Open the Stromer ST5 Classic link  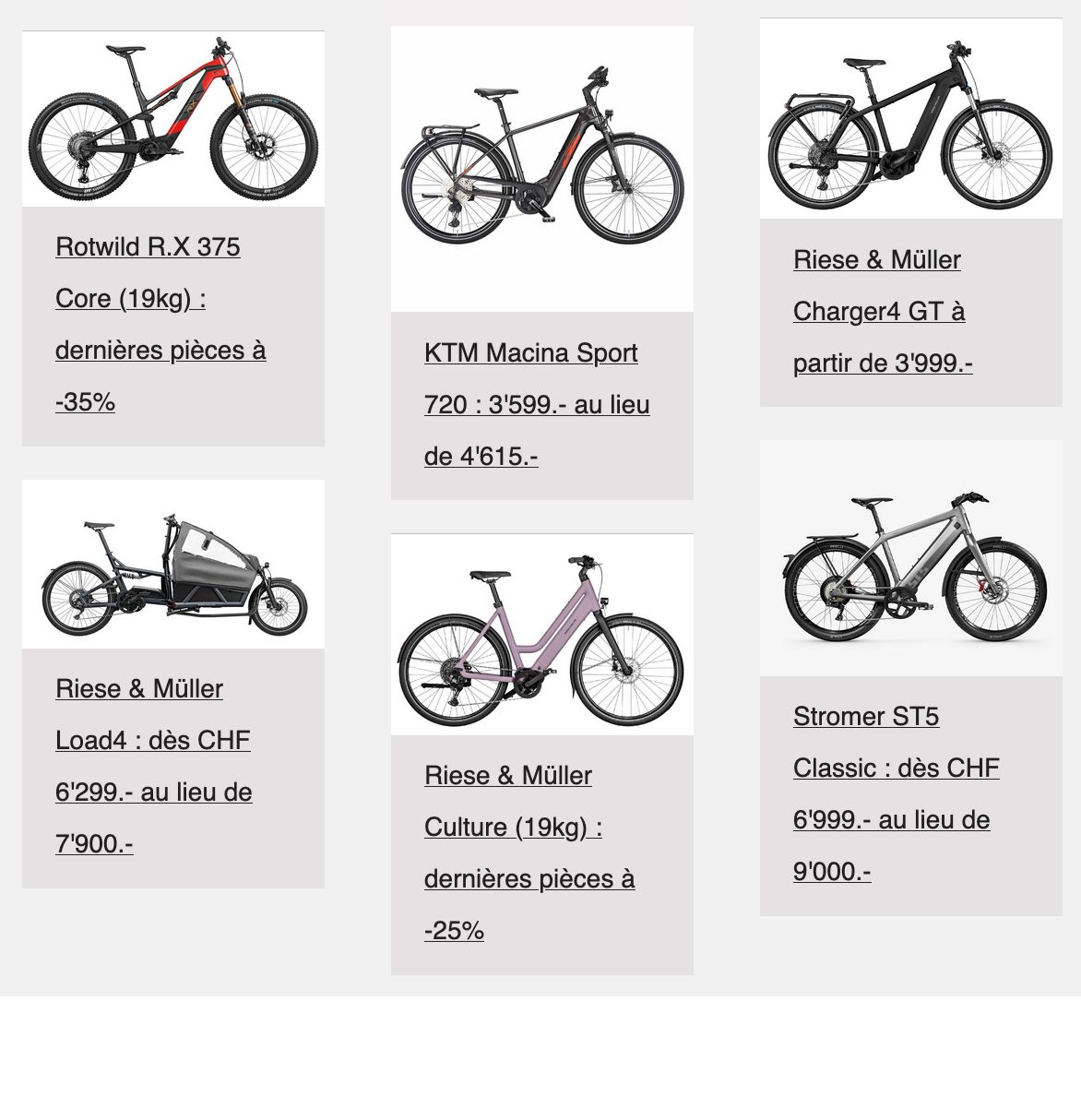[865, 717]
